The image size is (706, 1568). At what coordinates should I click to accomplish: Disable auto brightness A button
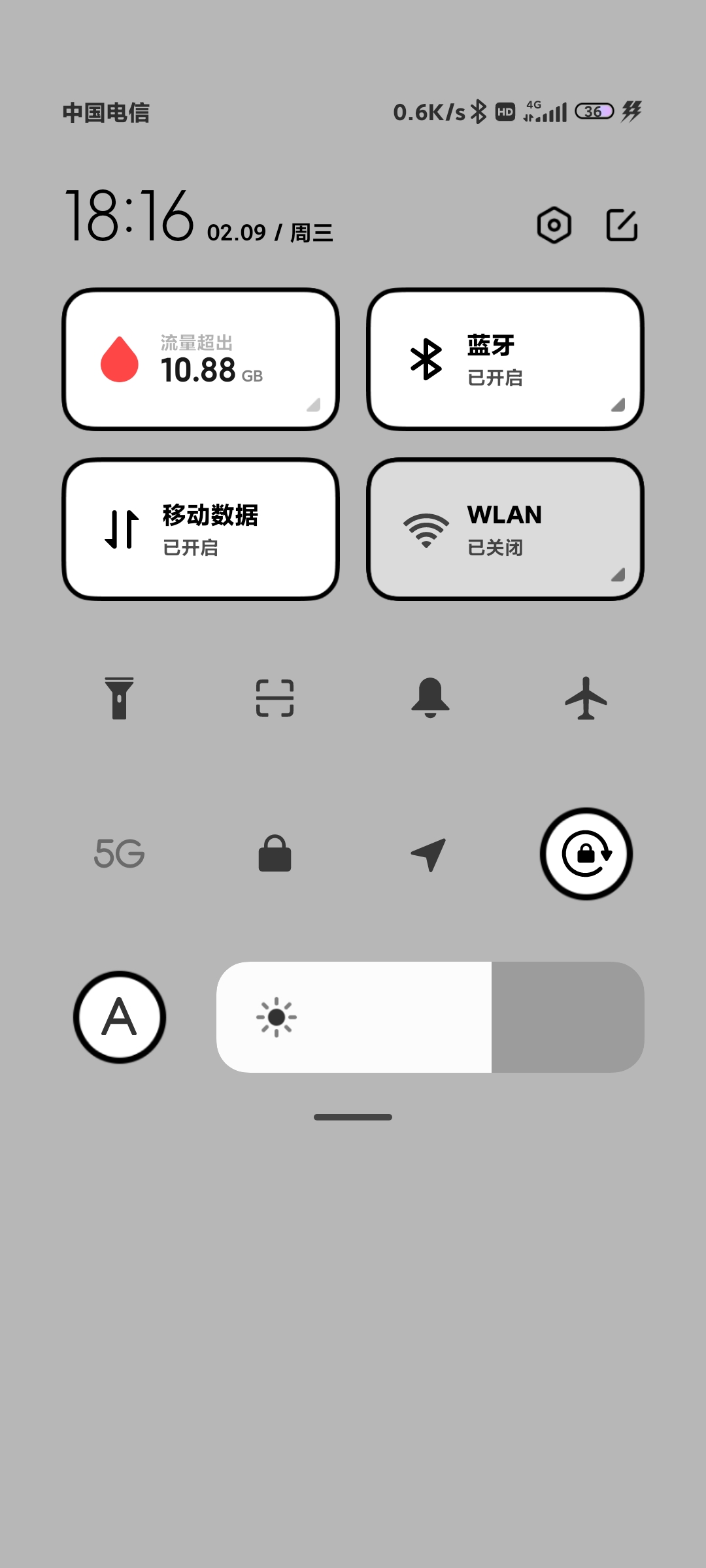120,1017
